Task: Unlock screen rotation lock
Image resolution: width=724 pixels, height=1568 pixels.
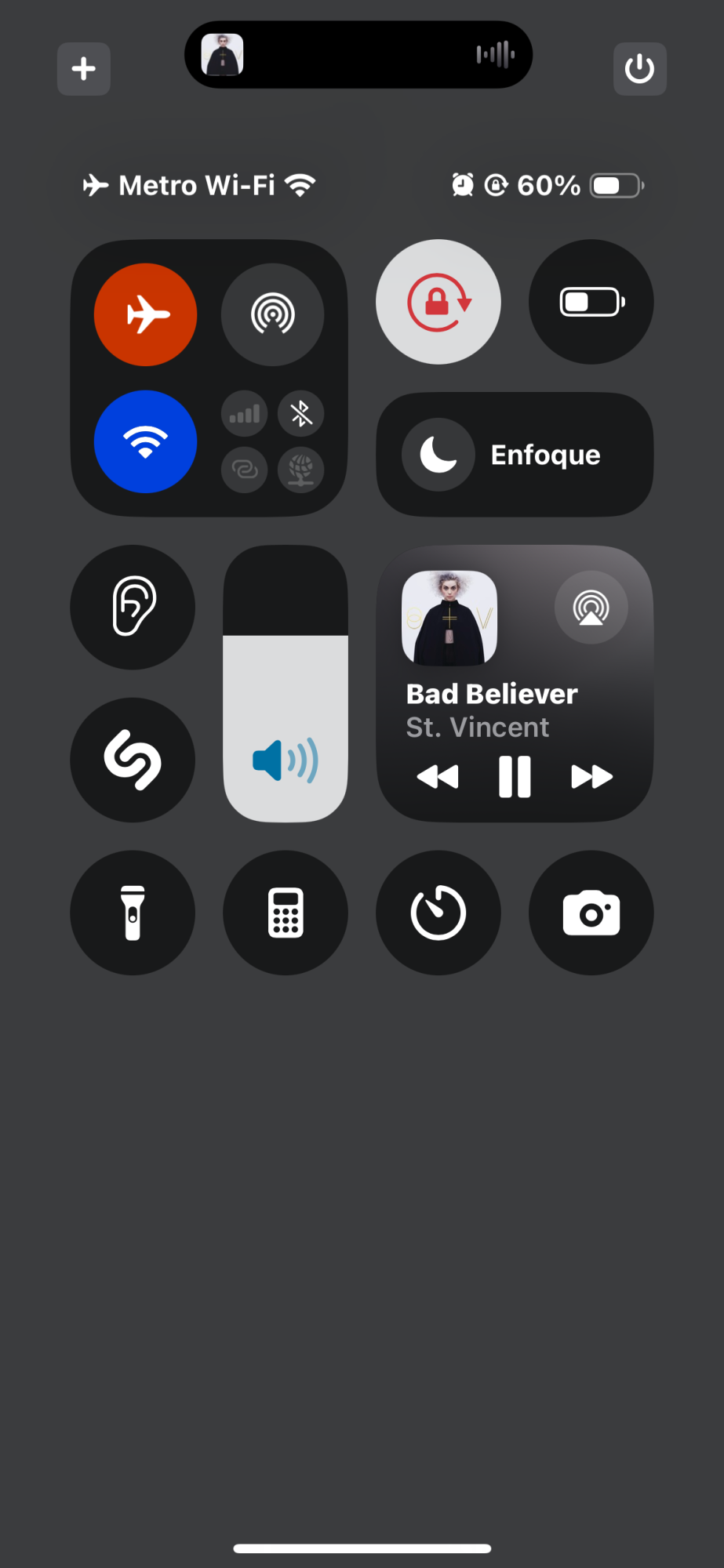Action: point(438,302)
